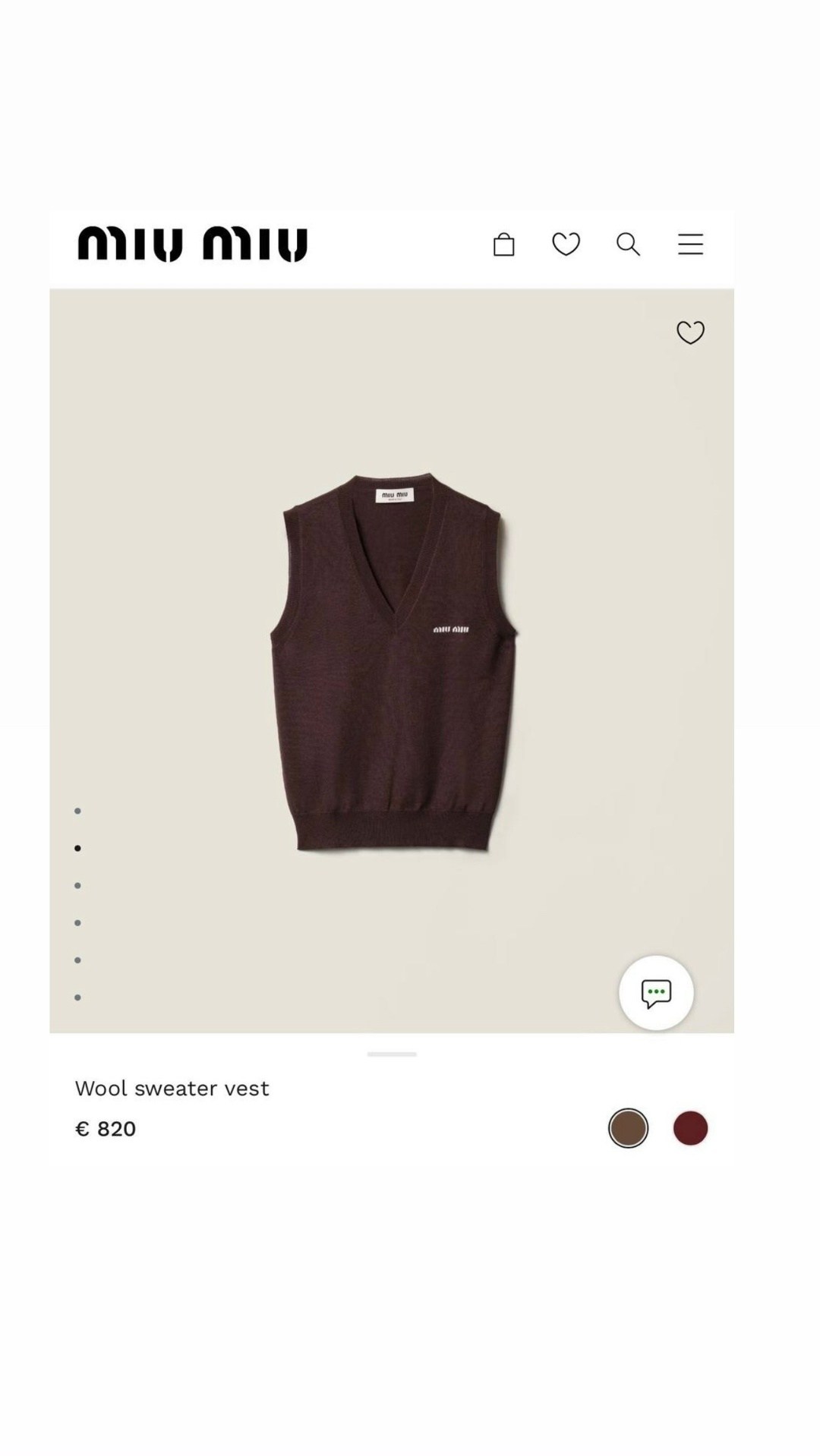Open the chat assistant bubble
The height and width of the screenshot is (1456, 820).
pos(656,991)
